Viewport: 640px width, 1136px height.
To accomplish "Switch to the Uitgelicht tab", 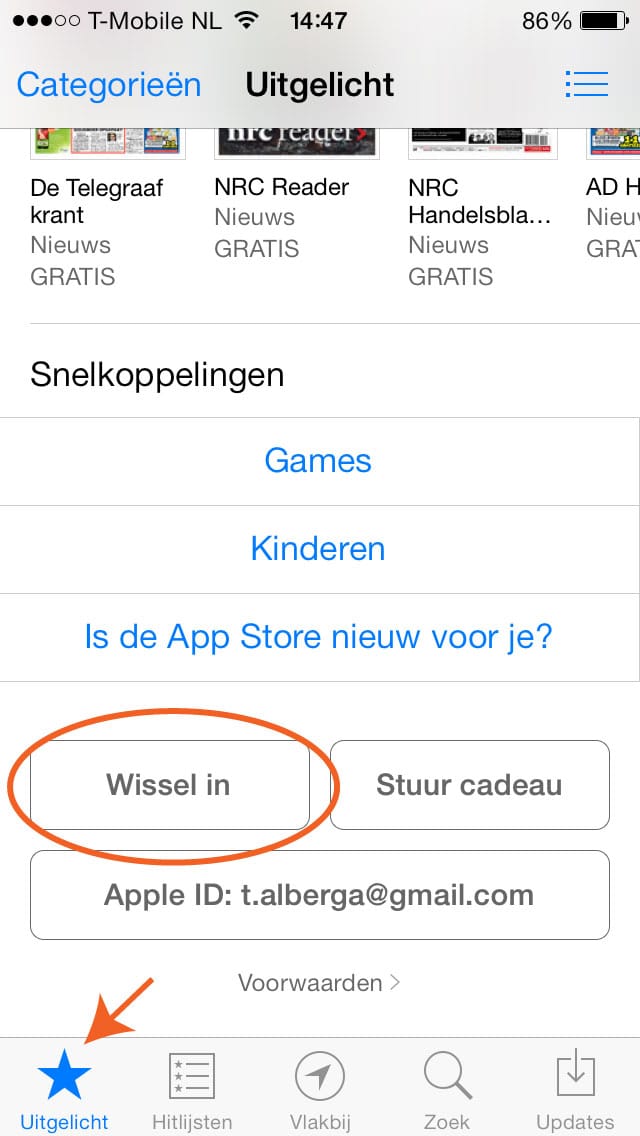I will [64, 1090].
